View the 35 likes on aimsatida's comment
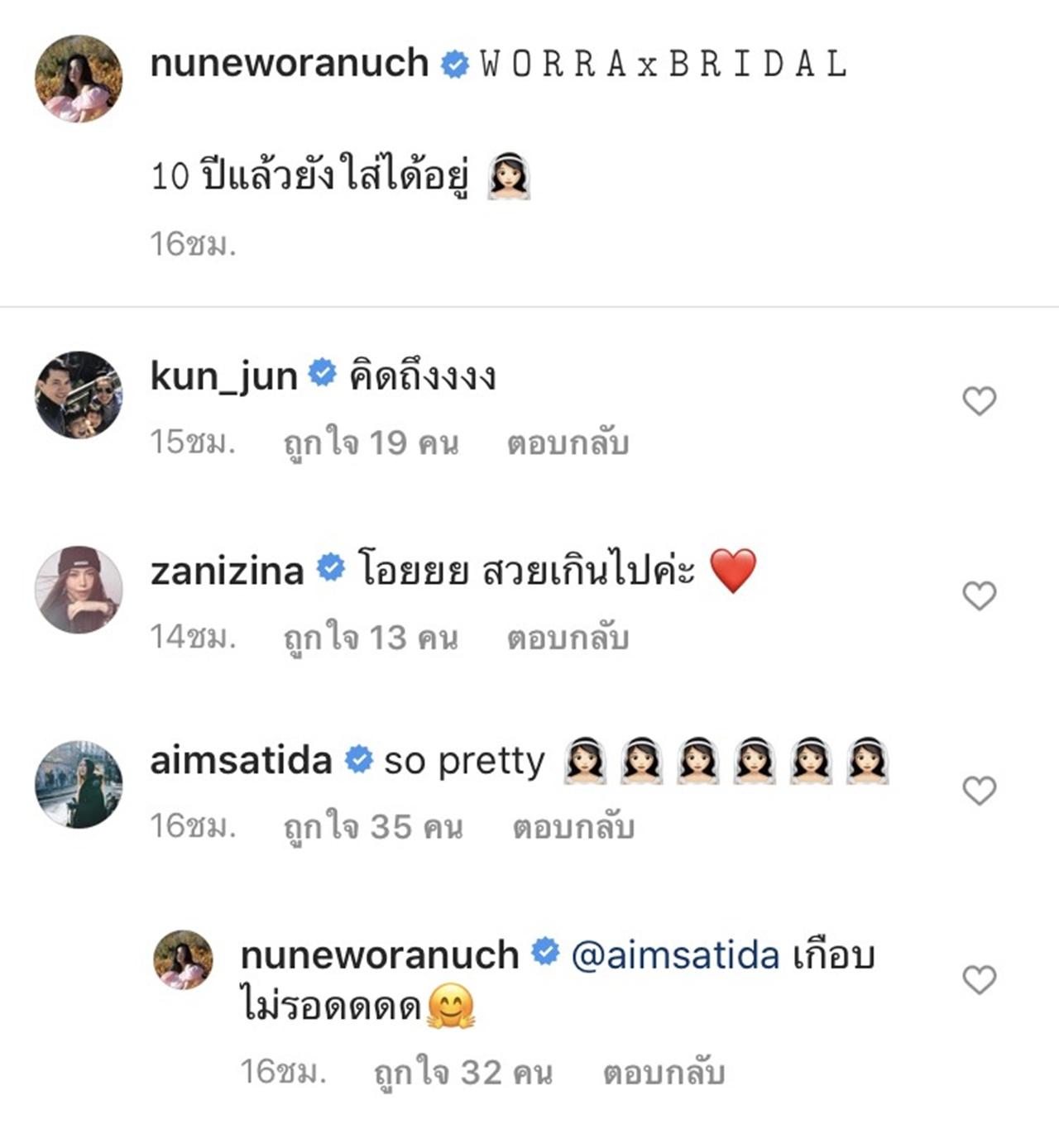The image size is (1059, 1148). pos(372,826)
